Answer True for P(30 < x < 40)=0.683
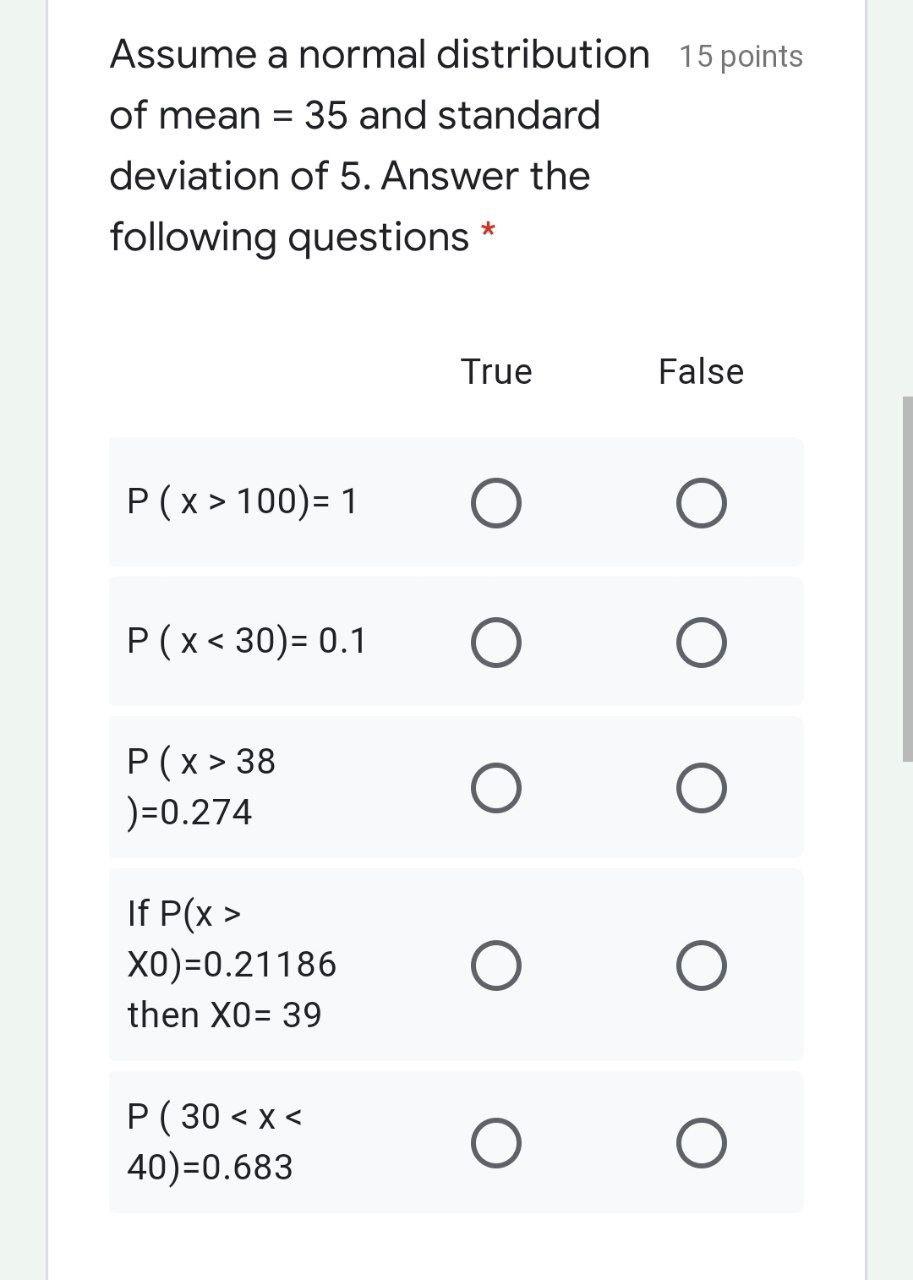Screen dimensions: 913x1280 coord(496,1143)
